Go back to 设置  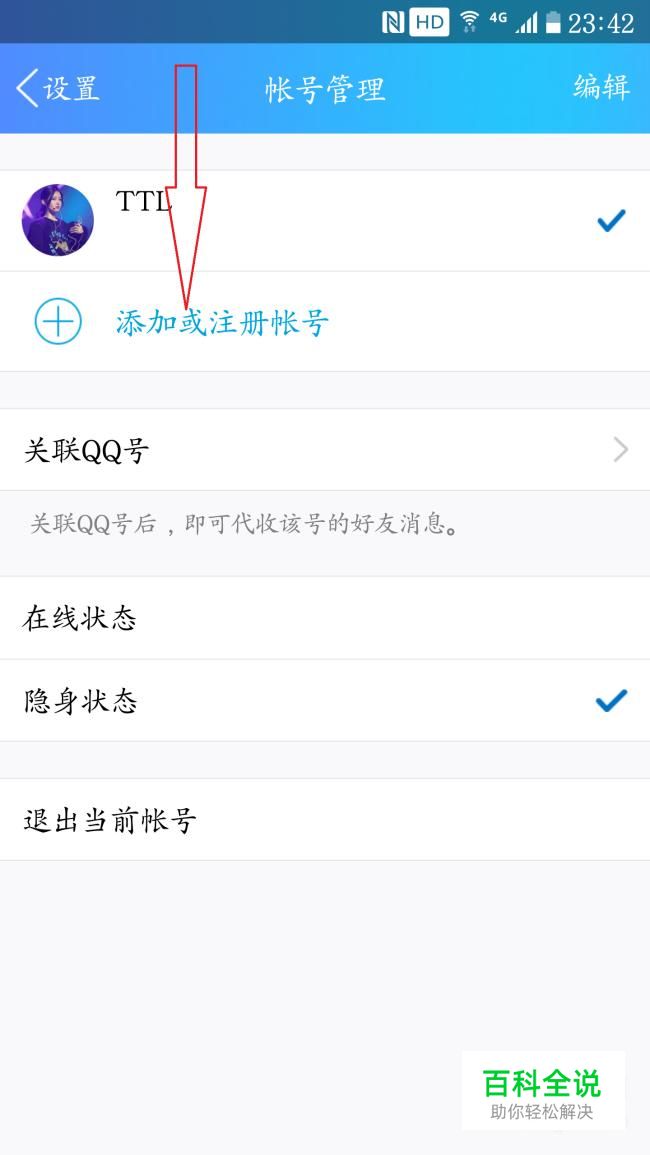pyautogui.click(x=58, y=89)
